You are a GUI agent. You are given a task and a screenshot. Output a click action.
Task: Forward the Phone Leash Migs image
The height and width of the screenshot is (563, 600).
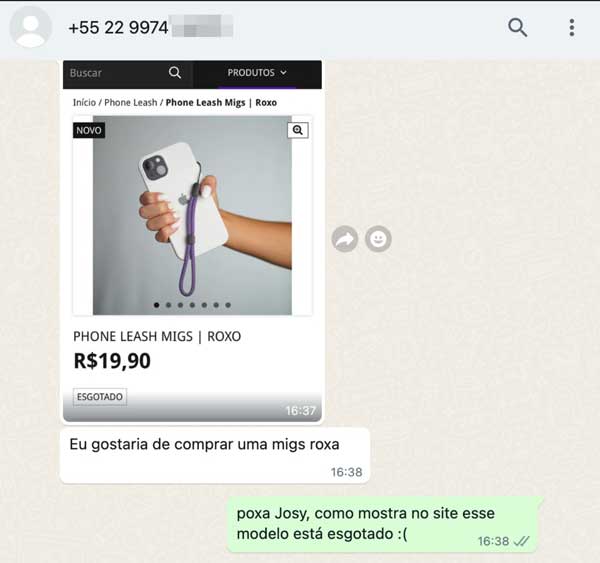coord(345,239)
